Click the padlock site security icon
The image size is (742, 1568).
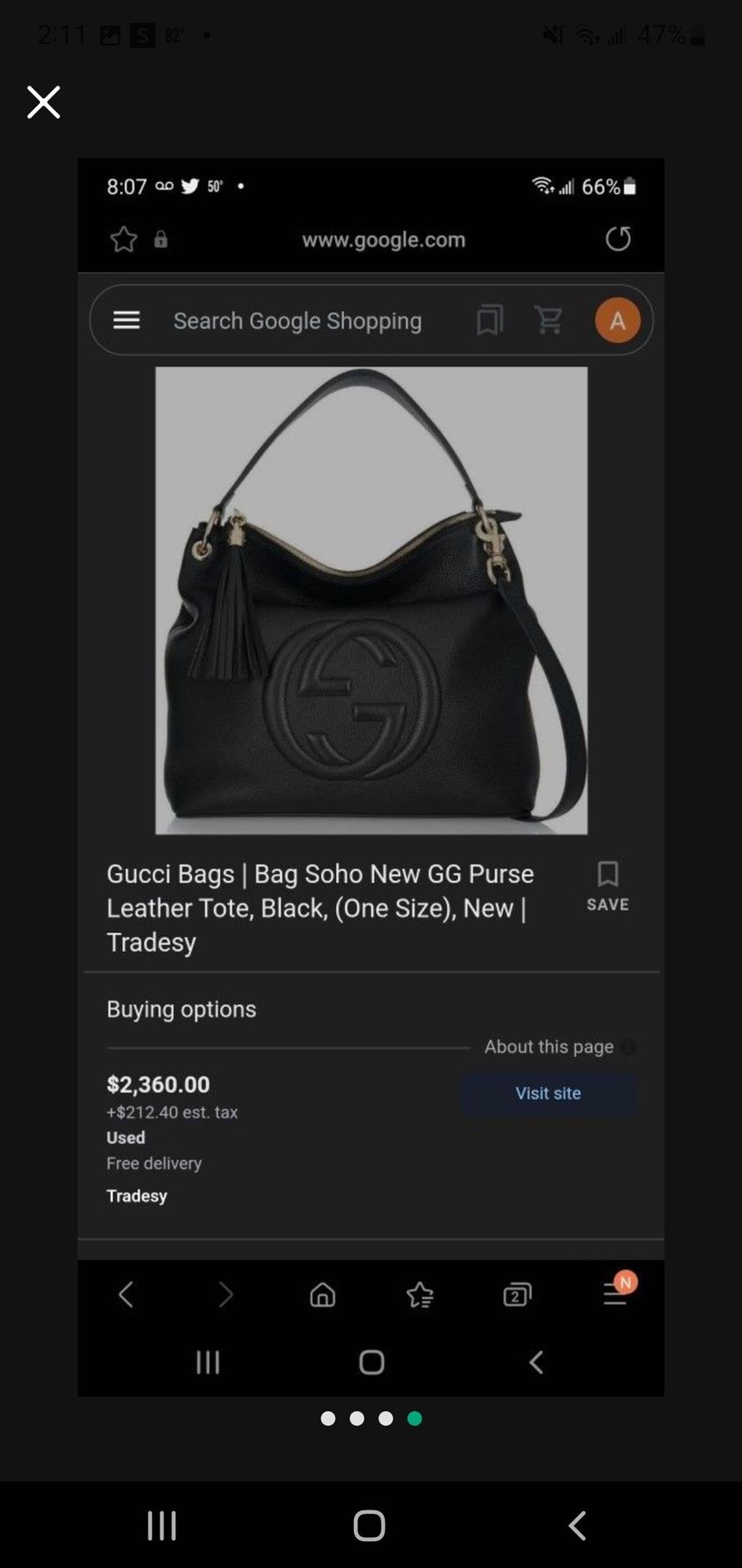coord(161,239)
